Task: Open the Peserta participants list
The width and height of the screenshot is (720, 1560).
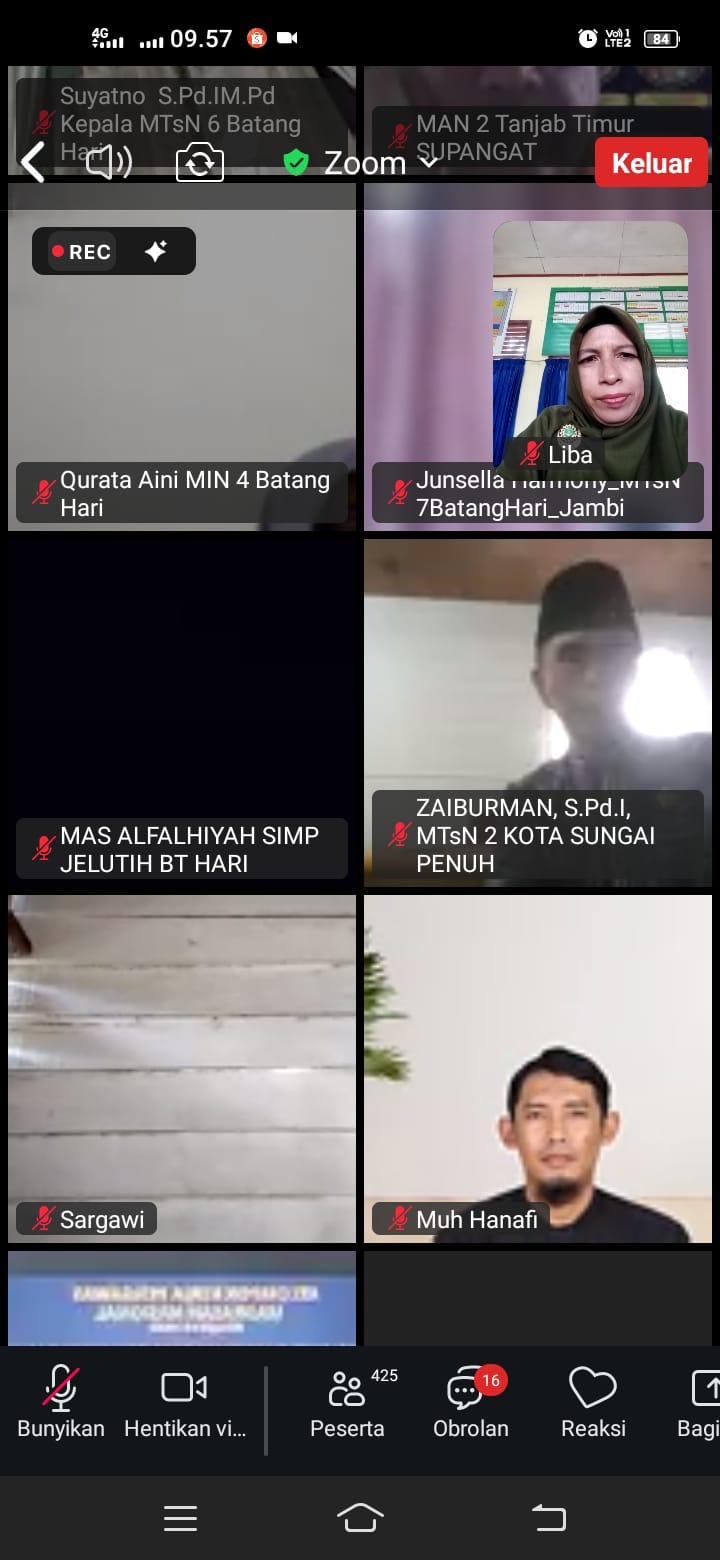Action: point(347,1403)
